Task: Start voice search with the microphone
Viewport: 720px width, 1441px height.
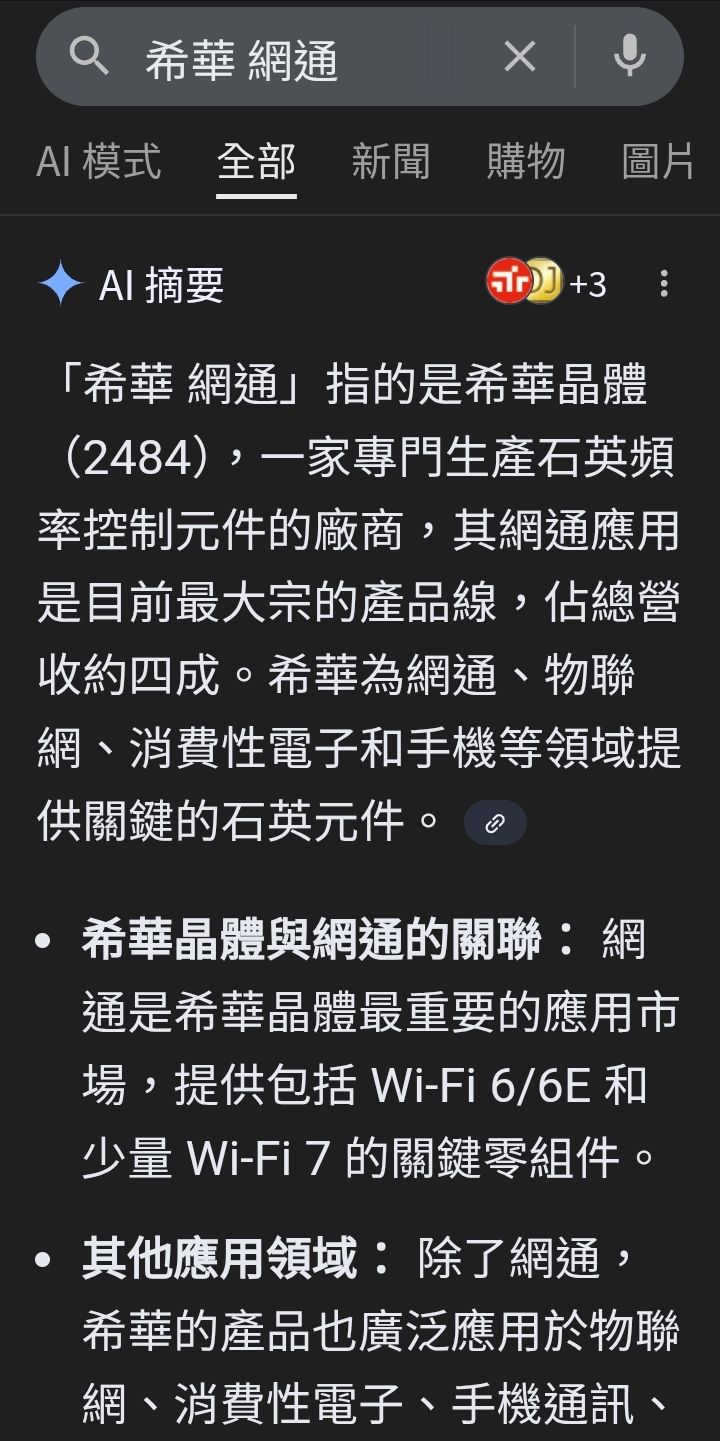Action: [629, 57]
